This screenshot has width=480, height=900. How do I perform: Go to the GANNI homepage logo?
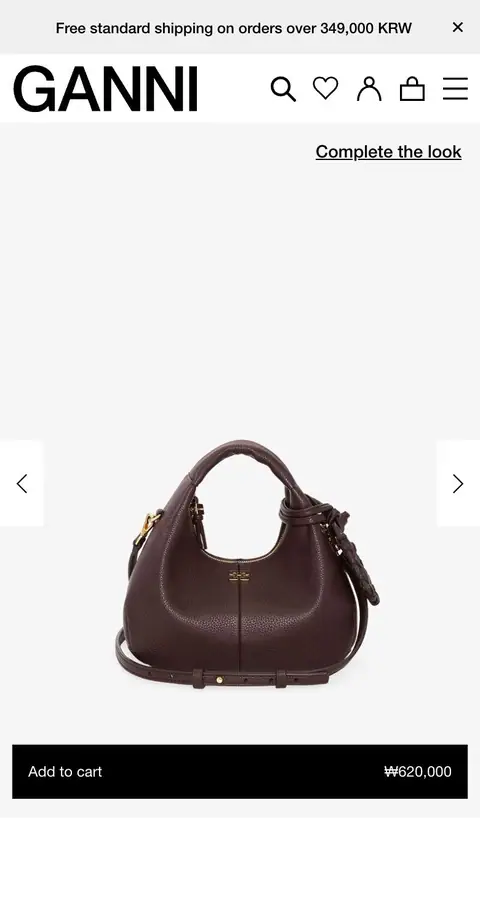pos(106,89)
